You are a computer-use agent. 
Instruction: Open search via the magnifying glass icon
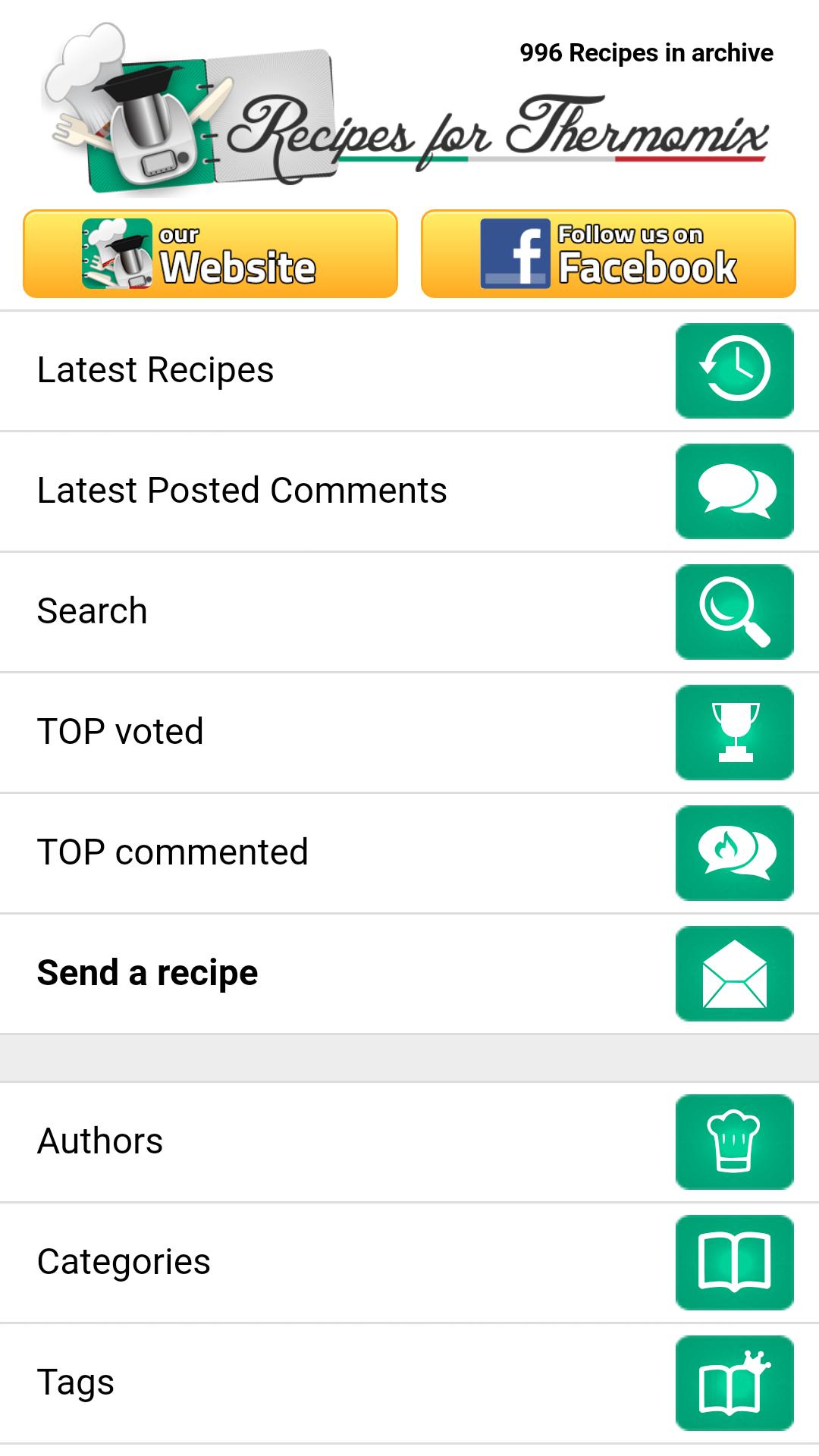[734, 610]
